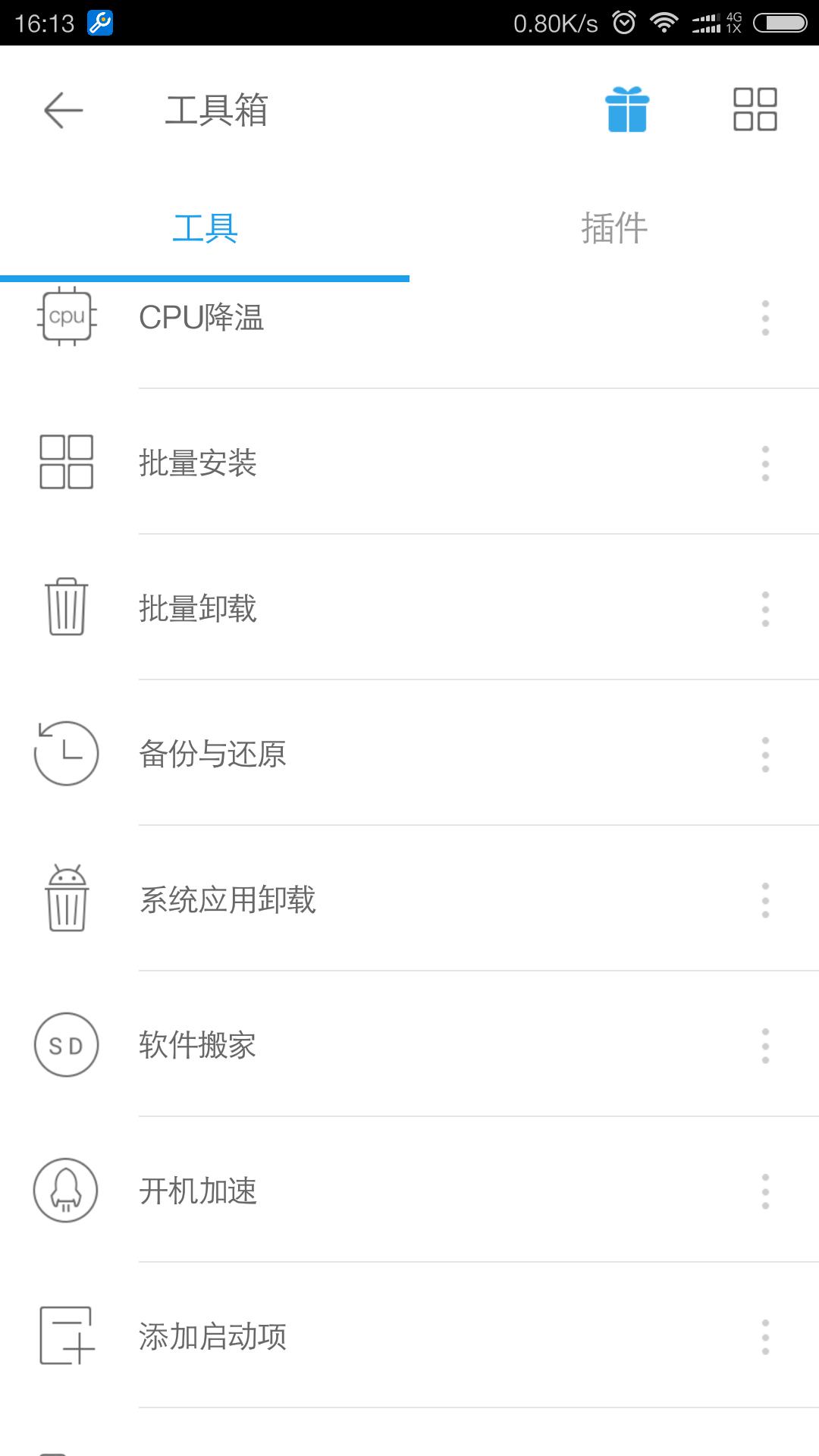Open 软件搬家 tool
The image size is (819, 1456).
click(x=198, y=1045)
